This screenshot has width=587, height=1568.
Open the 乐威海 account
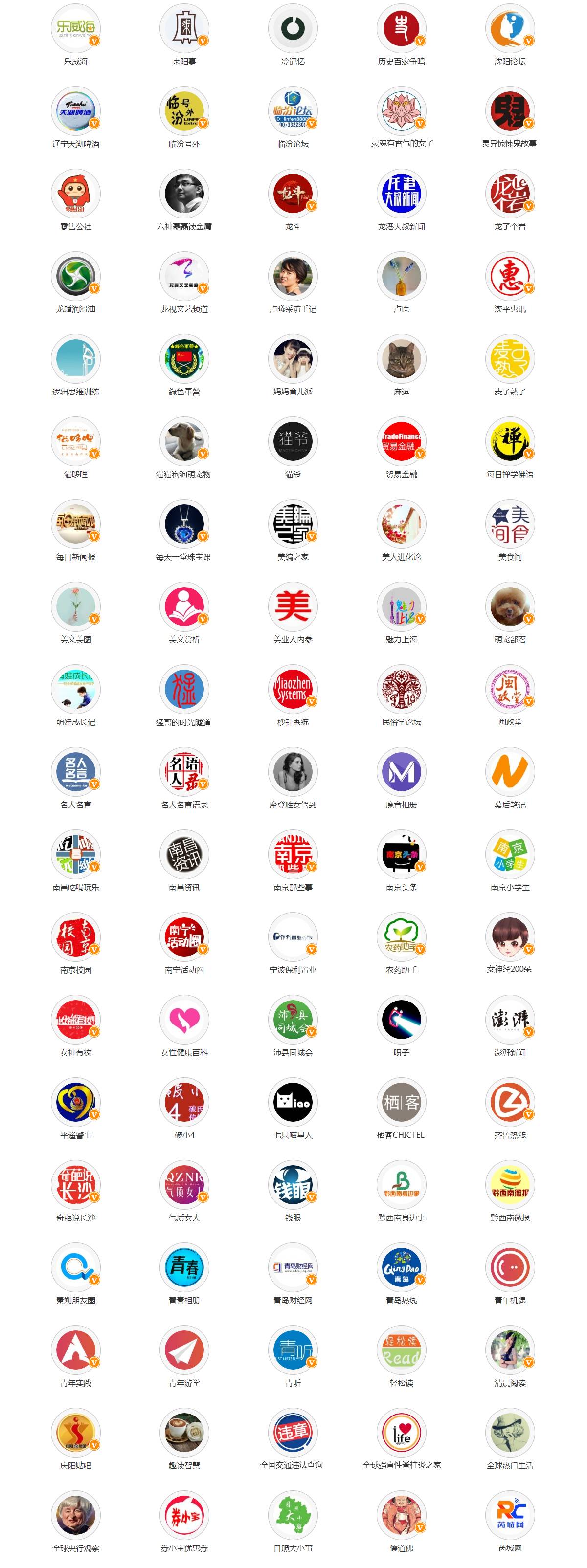75,29
